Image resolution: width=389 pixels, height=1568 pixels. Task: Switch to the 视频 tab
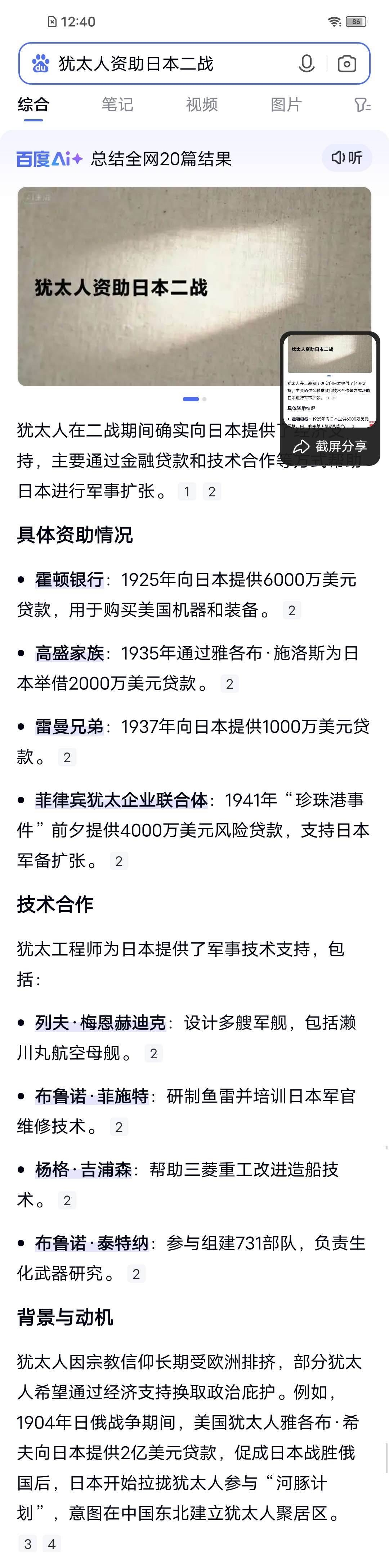[201, 105]
